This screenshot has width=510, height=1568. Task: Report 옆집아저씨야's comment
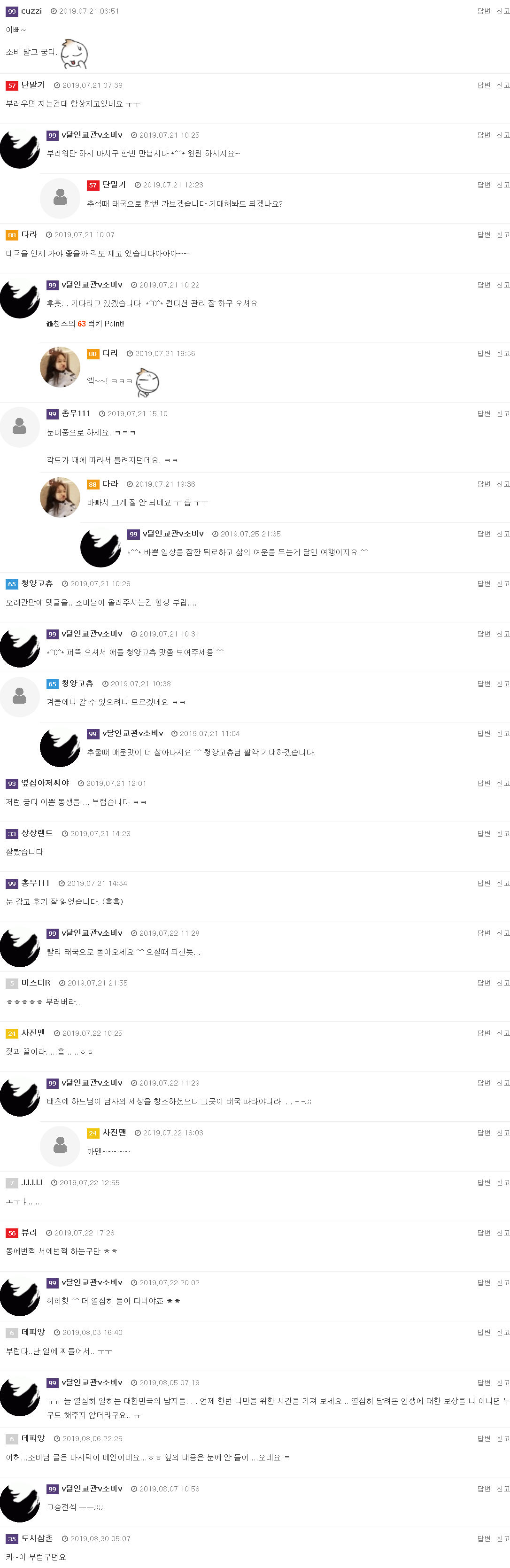point(502,784)
